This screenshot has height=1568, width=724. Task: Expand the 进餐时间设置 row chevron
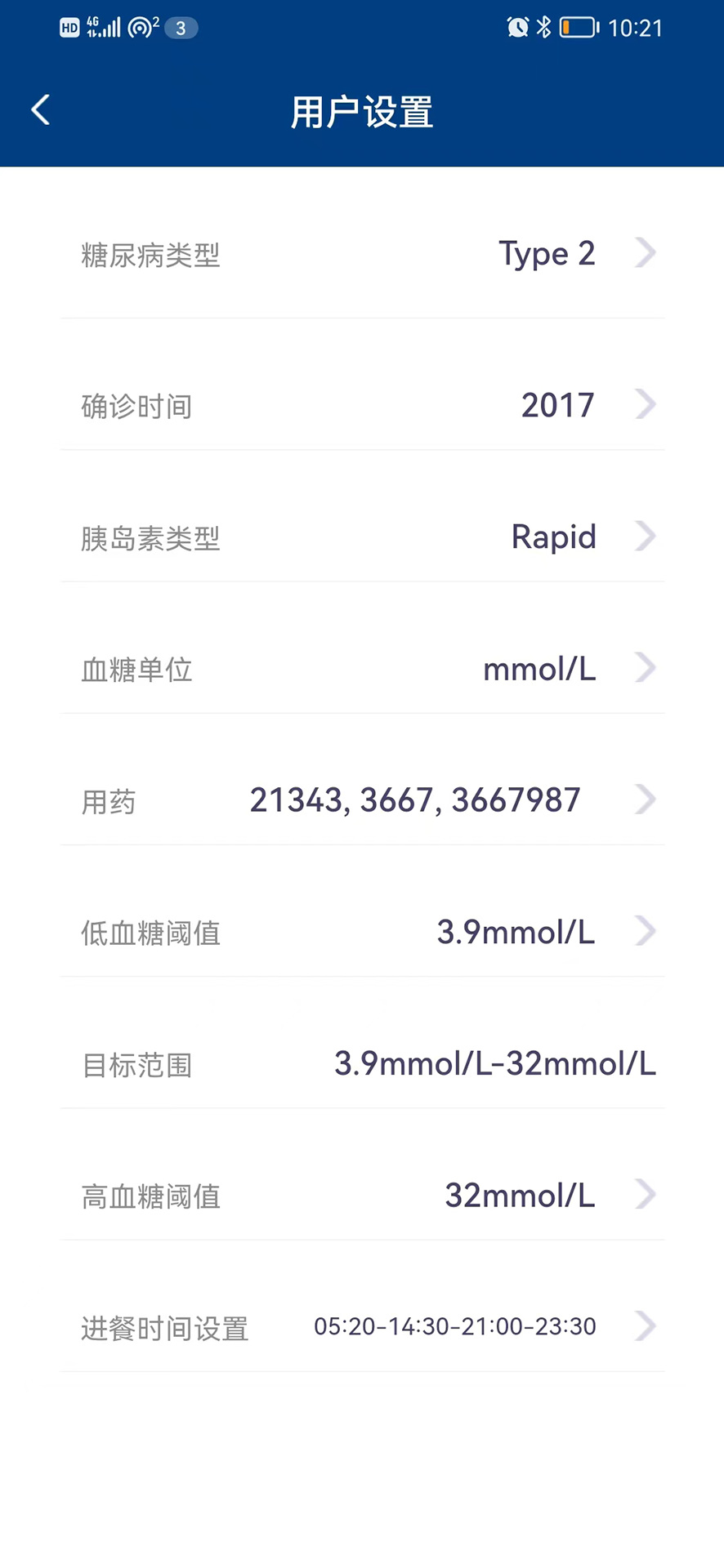pos(645,1326)
